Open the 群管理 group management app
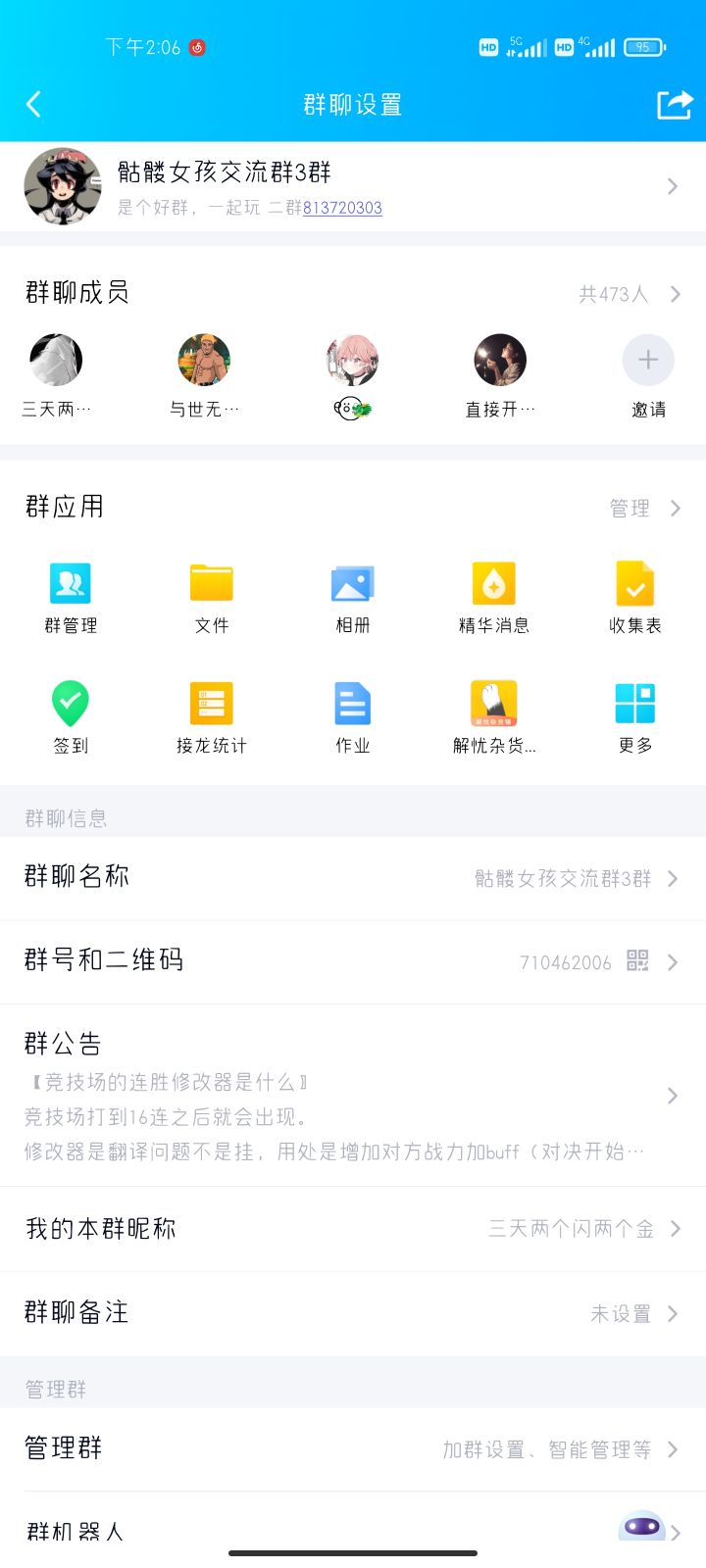Image resolution: width=706 pixels, height=1568 pixels. pyautogui.click(x=71, y=598)
